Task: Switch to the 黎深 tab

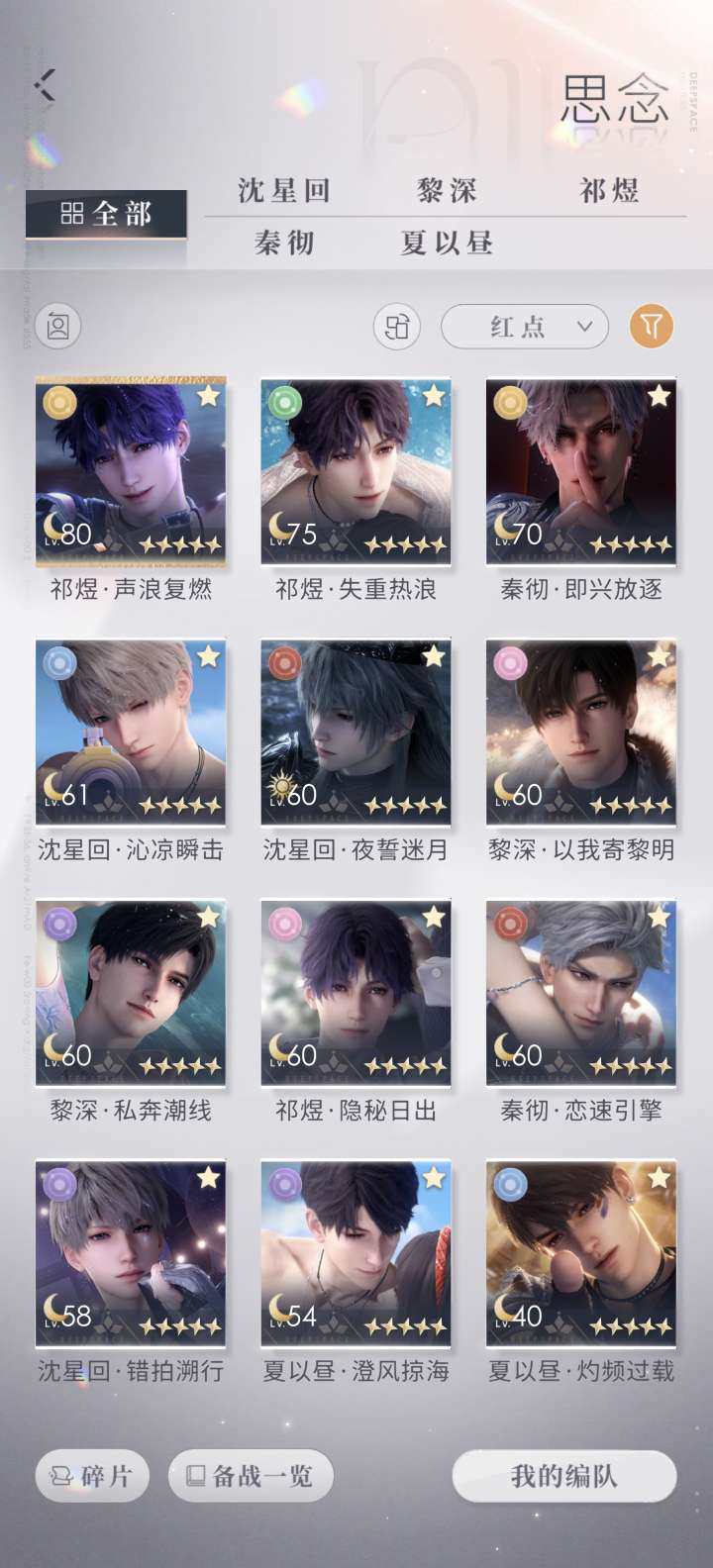Action: pyautogui.click(x=447, y=191)
